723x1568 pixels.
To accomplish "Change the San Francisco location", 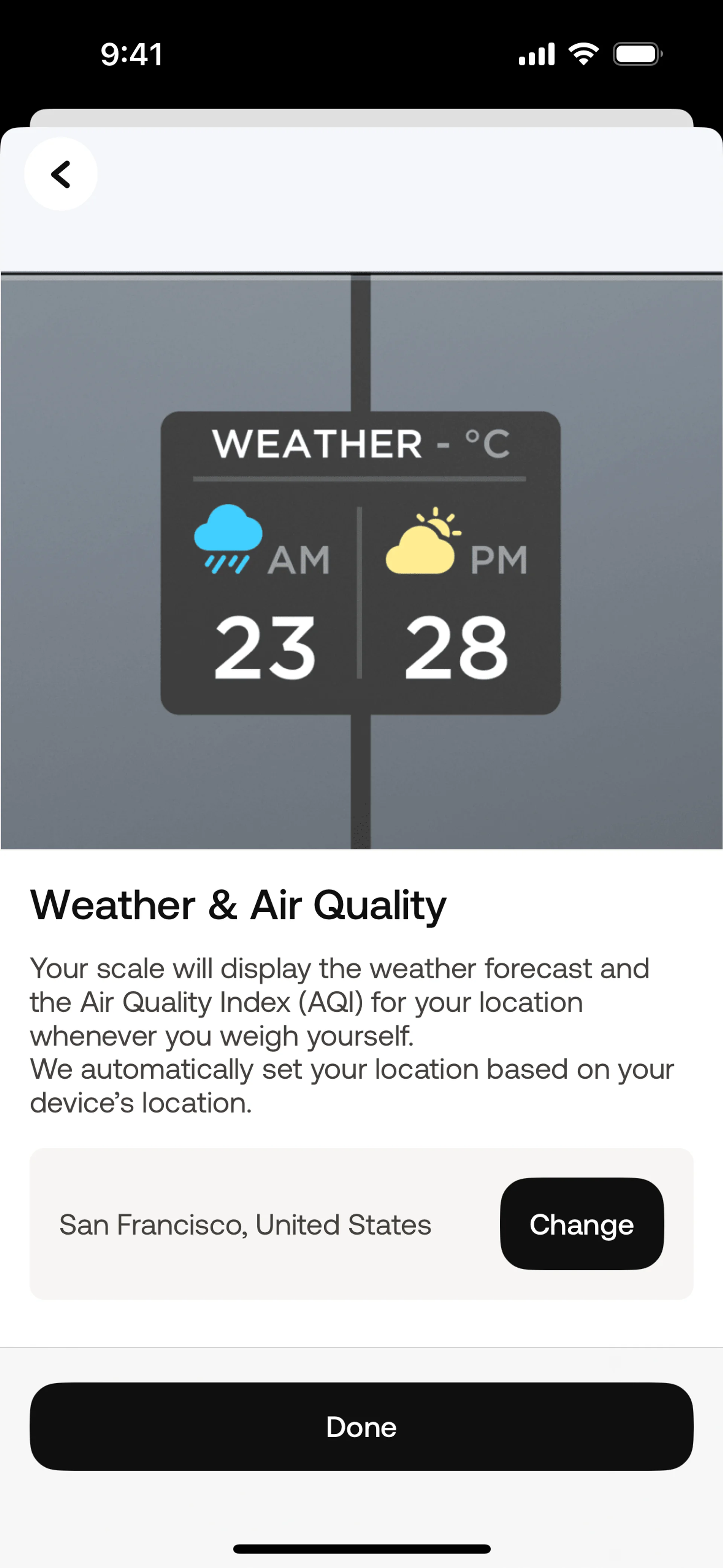I will coord(581,1224).
